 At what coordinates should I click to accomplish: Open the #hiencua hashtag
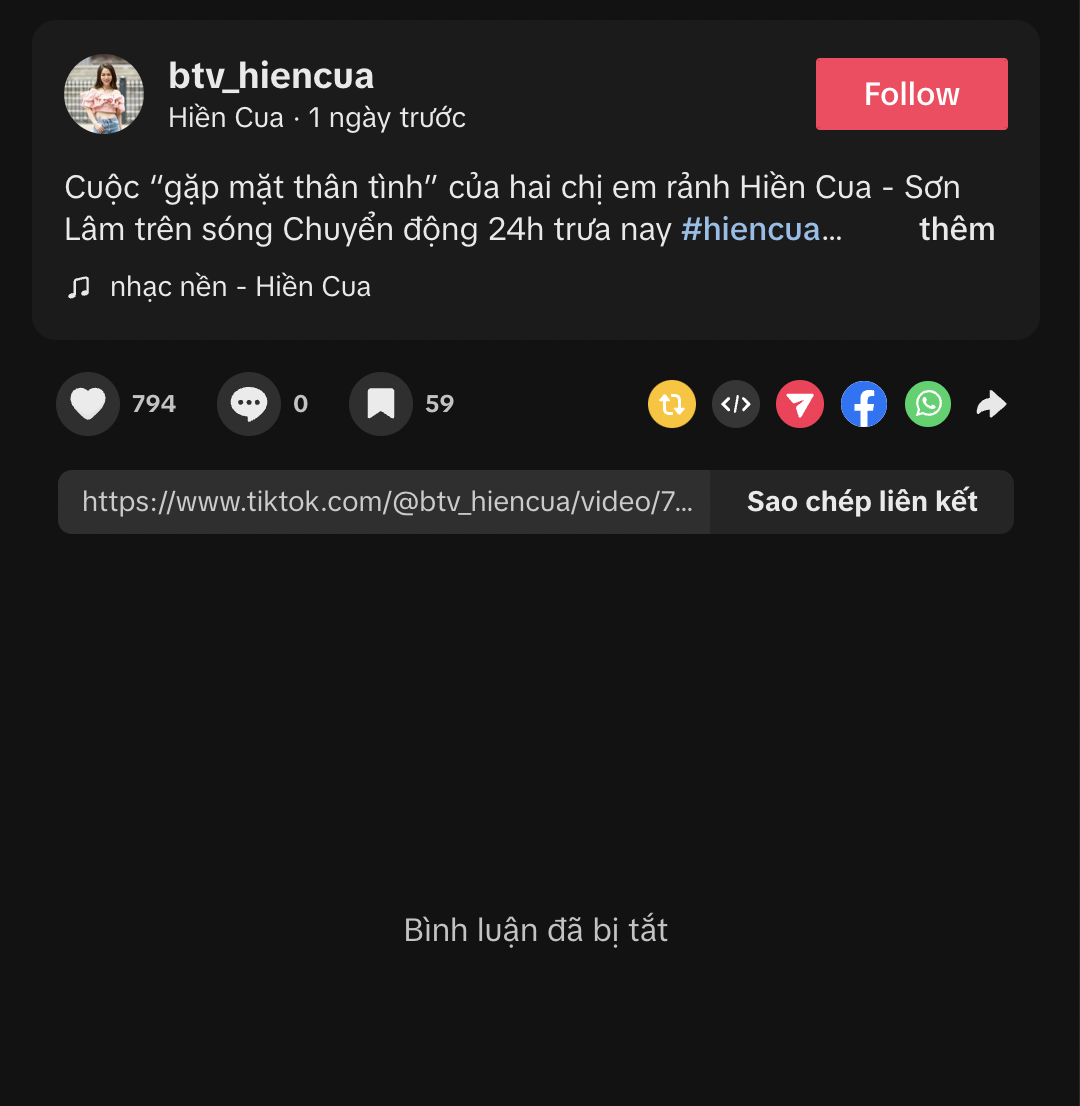pyautogui.click(x=750, y=229)
